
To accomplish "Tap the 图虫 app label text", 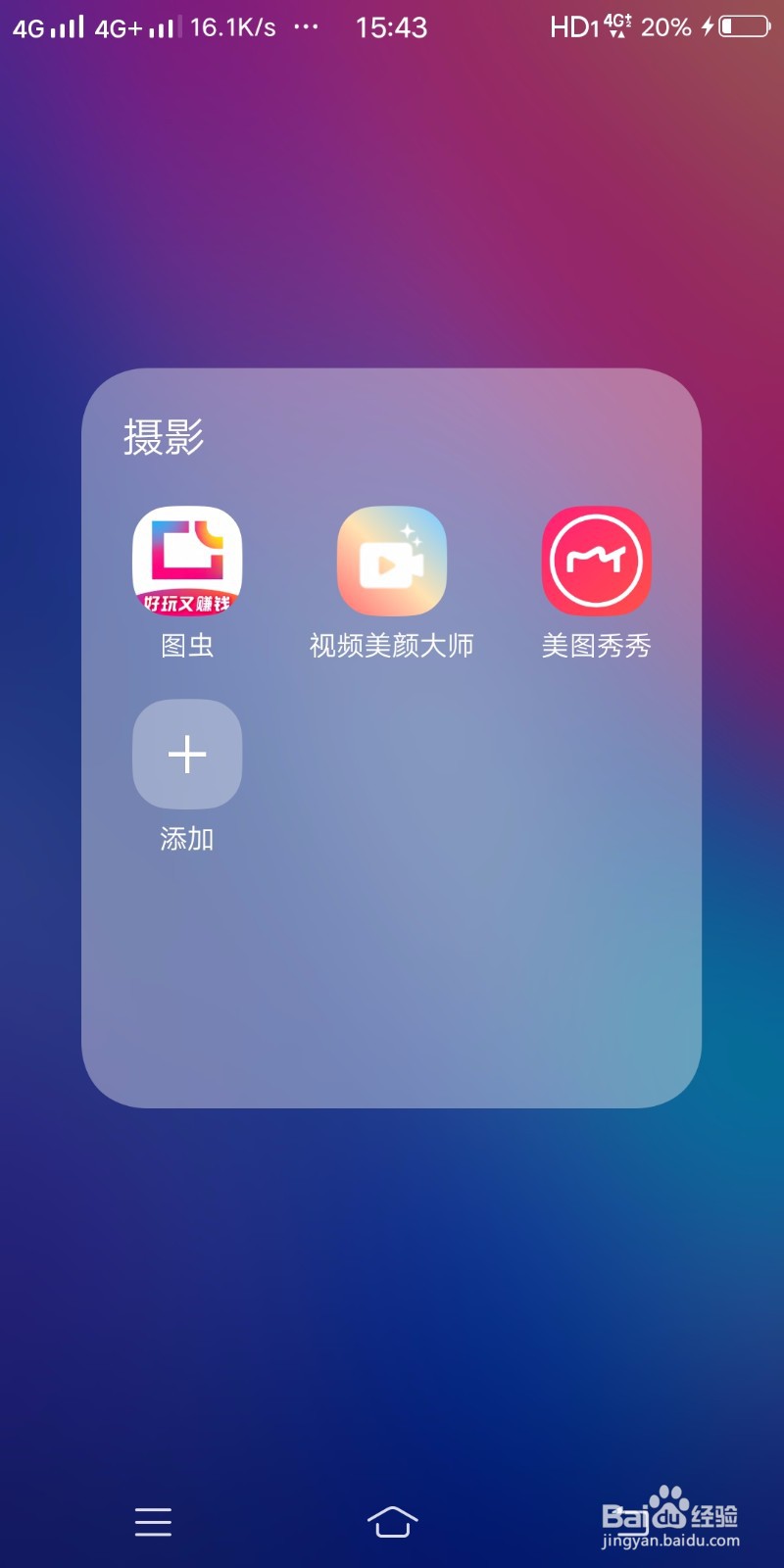I will point(186,645).
